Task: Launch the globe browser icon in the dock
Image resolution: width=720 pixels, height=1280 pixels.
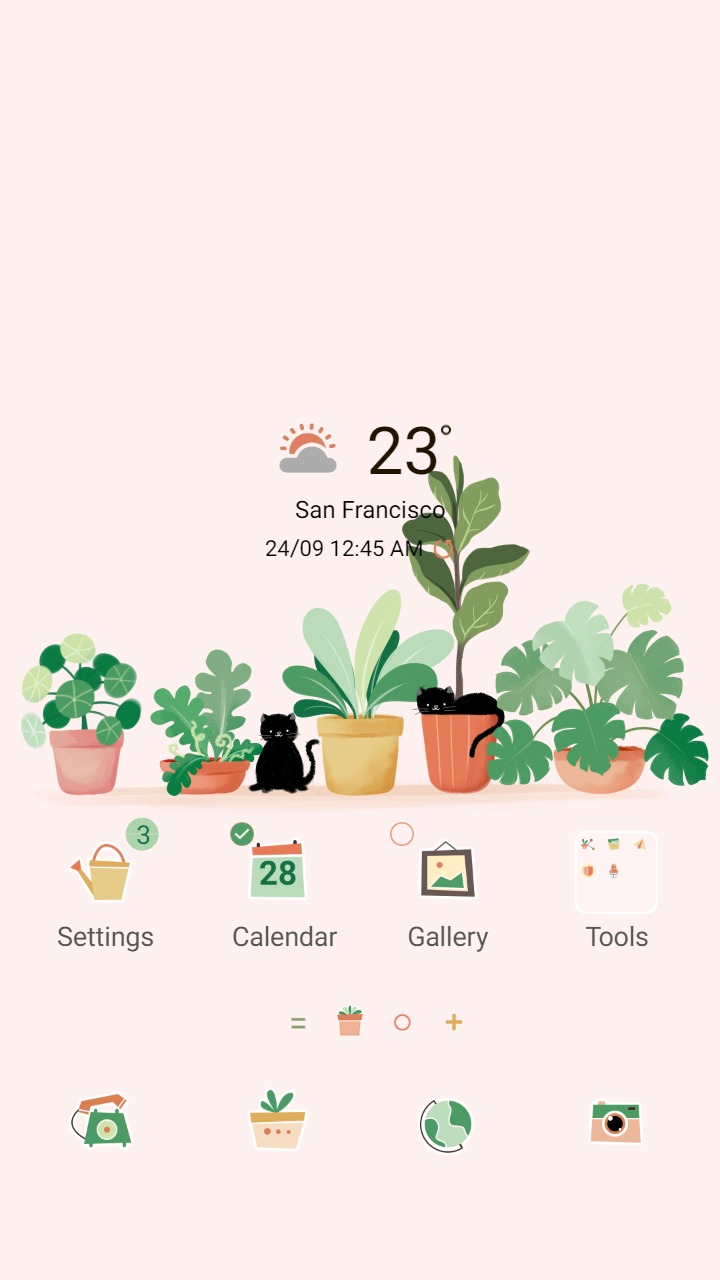Action: pos(444,1122)
